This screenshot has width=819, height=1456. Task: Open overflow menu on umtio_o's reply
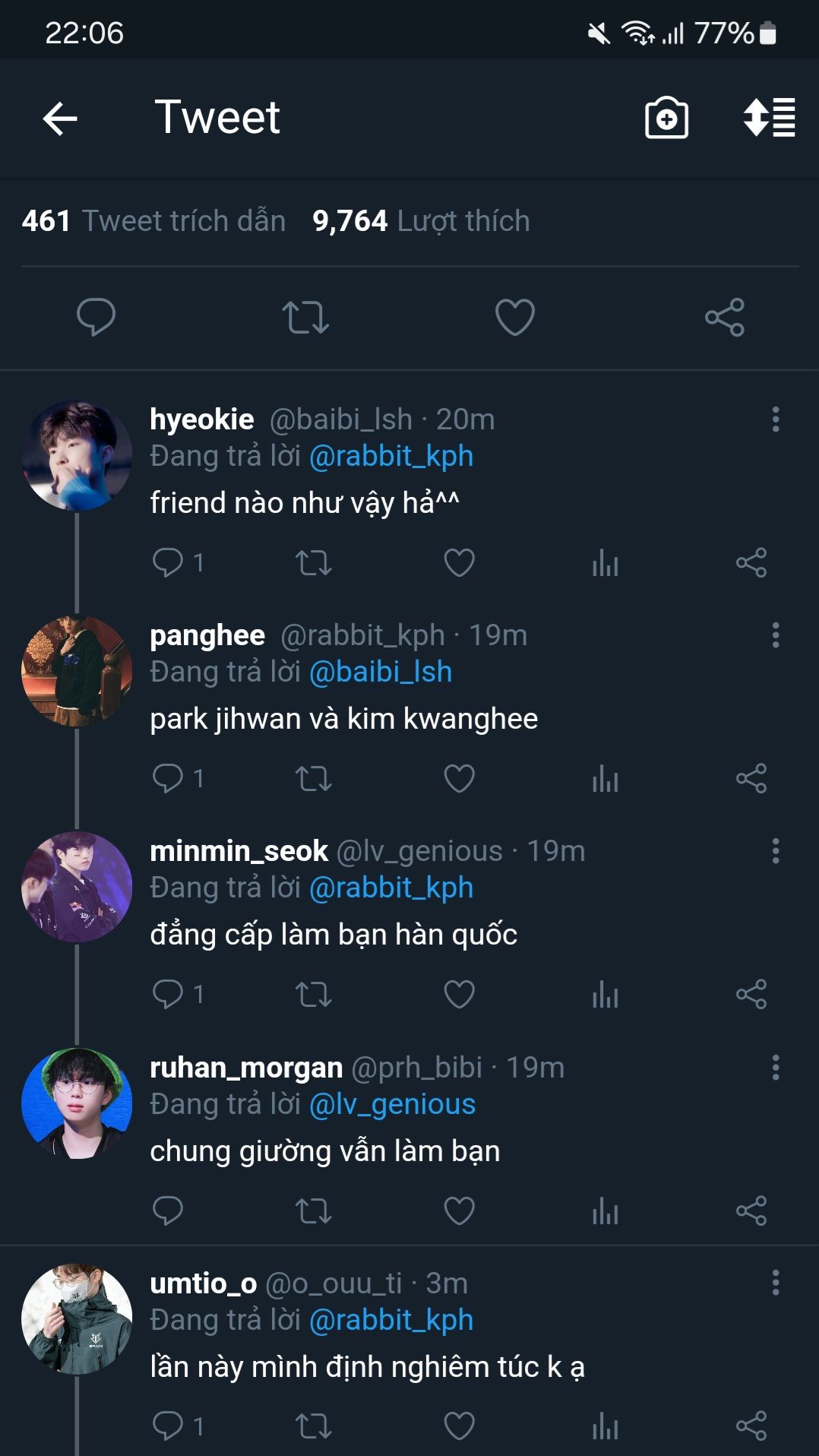775,1283
